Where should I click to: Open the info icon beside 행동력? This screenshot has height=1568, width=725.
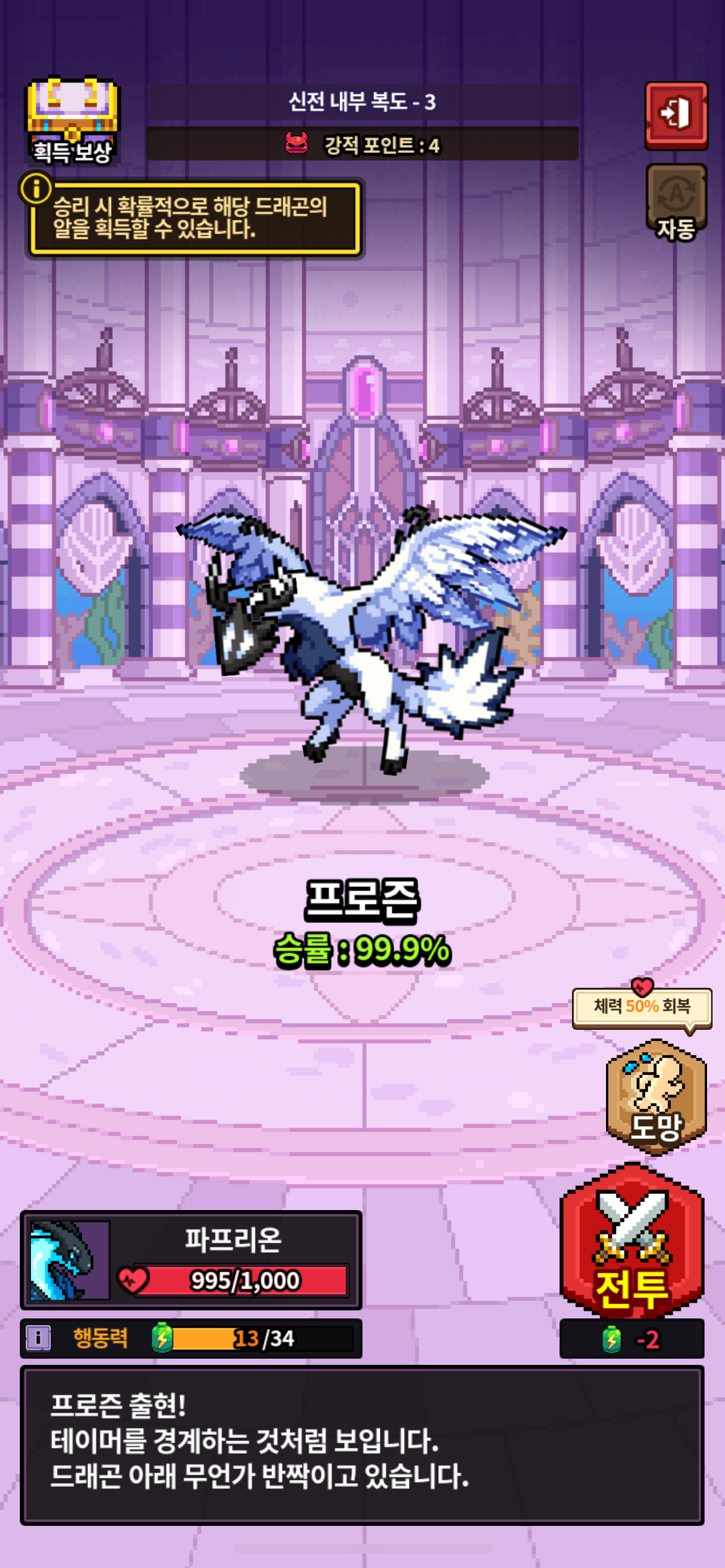pos(38,1338)
